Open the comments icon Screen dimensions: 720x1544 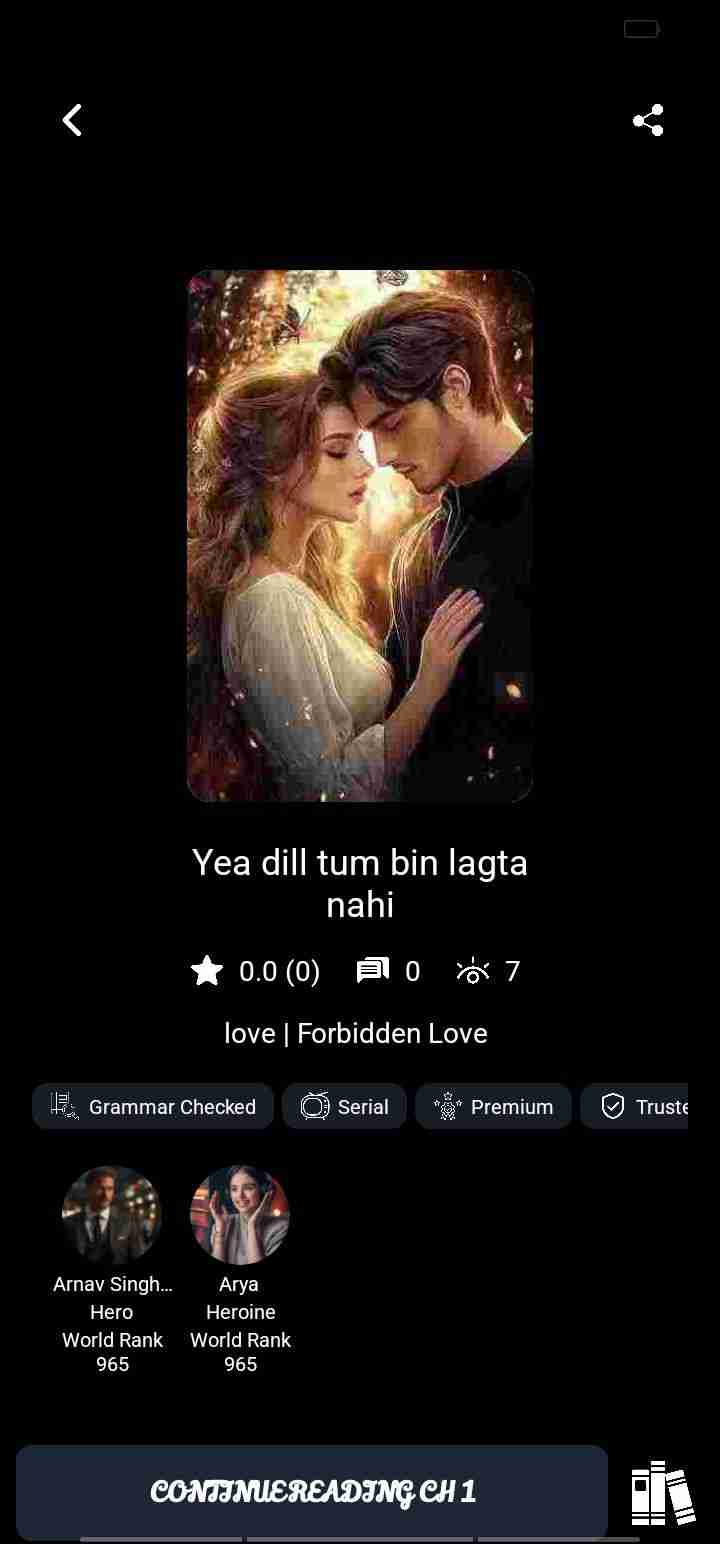click(x=373, y=971)
